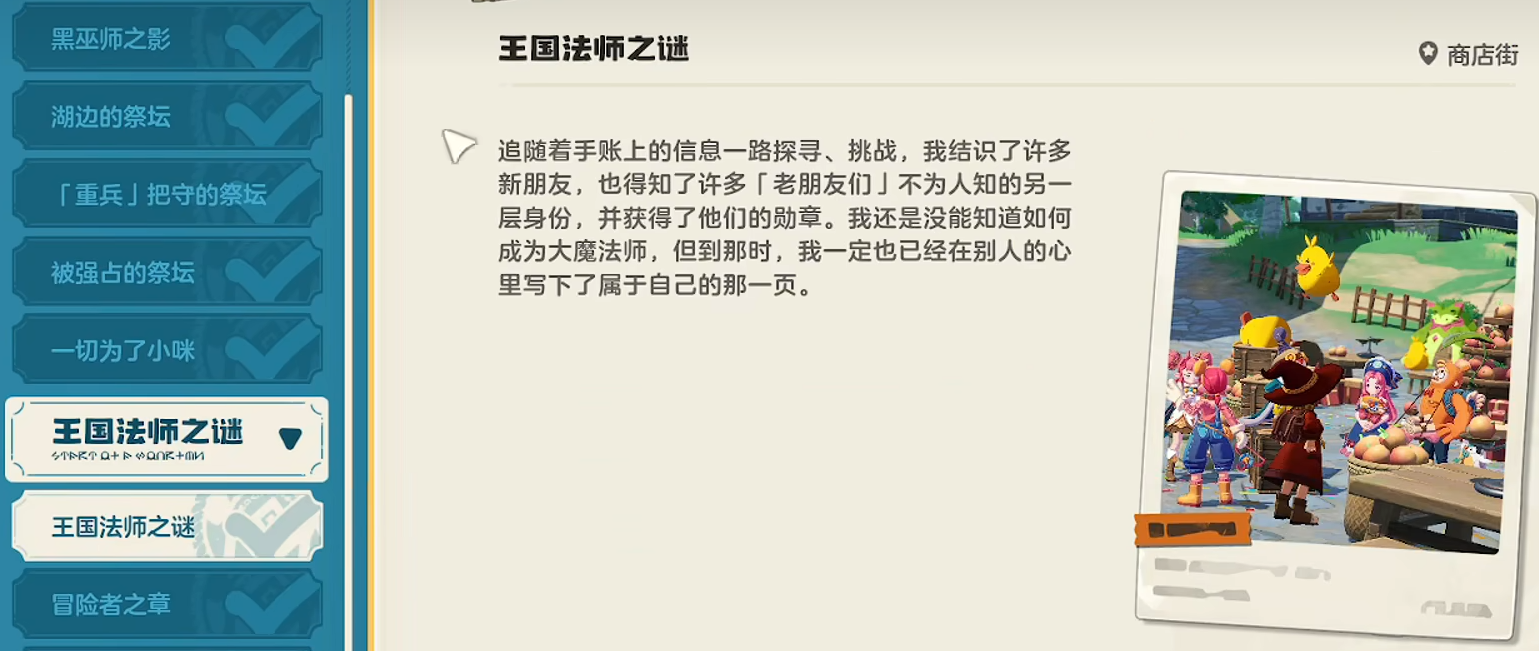The height and width of the screenshot is (651, 1539).
Task: View the 被强占的祭坛 quest
Action: pos(166,272)
